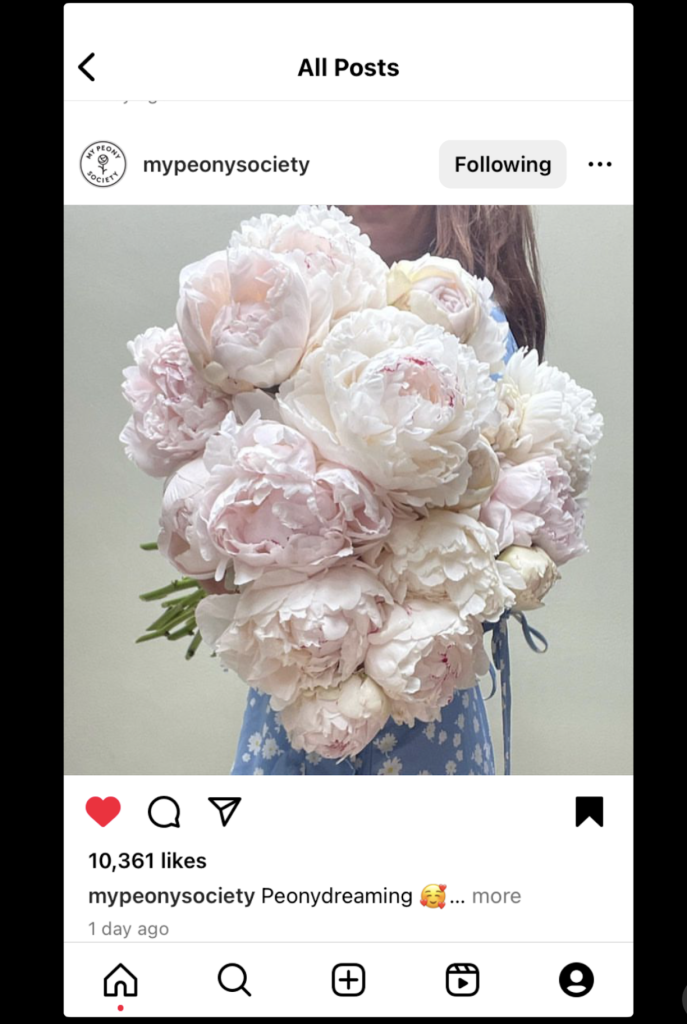Open the post's three-dot options menu
The image size is (687, 1024).
tap(599, 164)
